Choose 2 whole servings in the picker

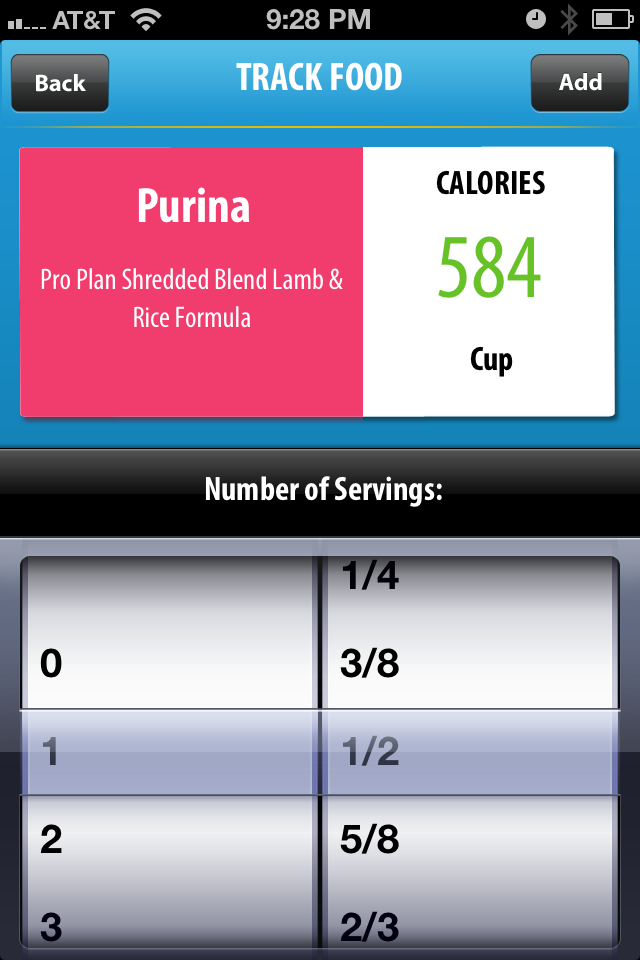point(51,840)
